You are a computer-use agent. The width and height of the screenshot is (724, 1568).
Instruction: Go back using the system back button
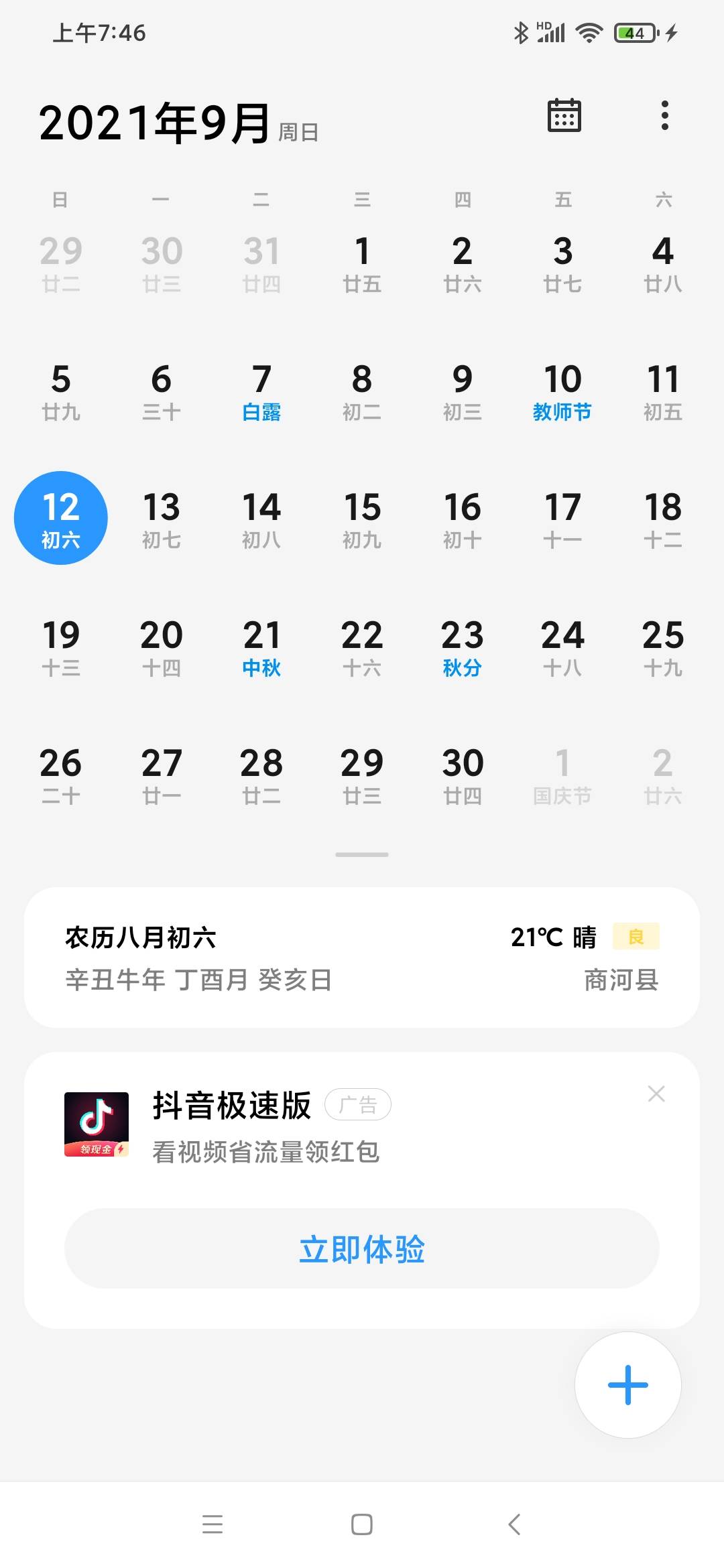point(514,1524)
